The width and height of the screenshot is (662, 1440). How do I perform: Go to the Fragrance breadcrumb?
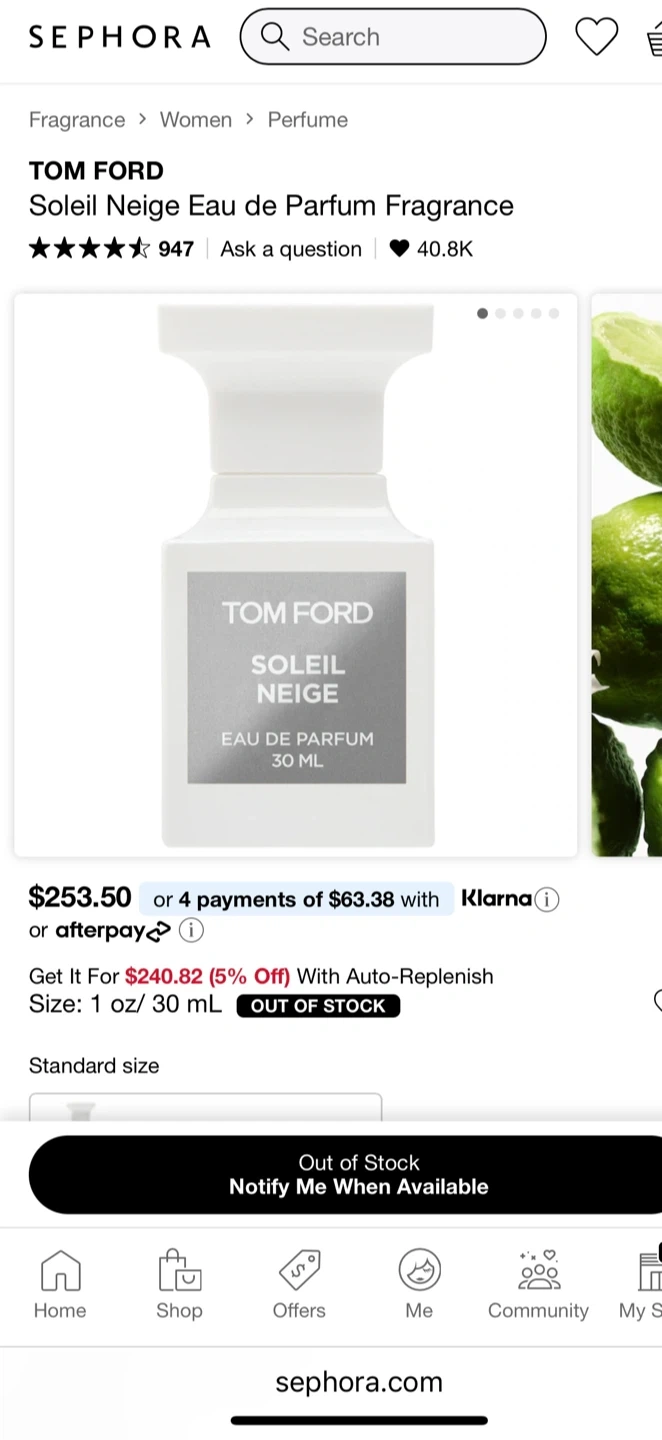77,120
